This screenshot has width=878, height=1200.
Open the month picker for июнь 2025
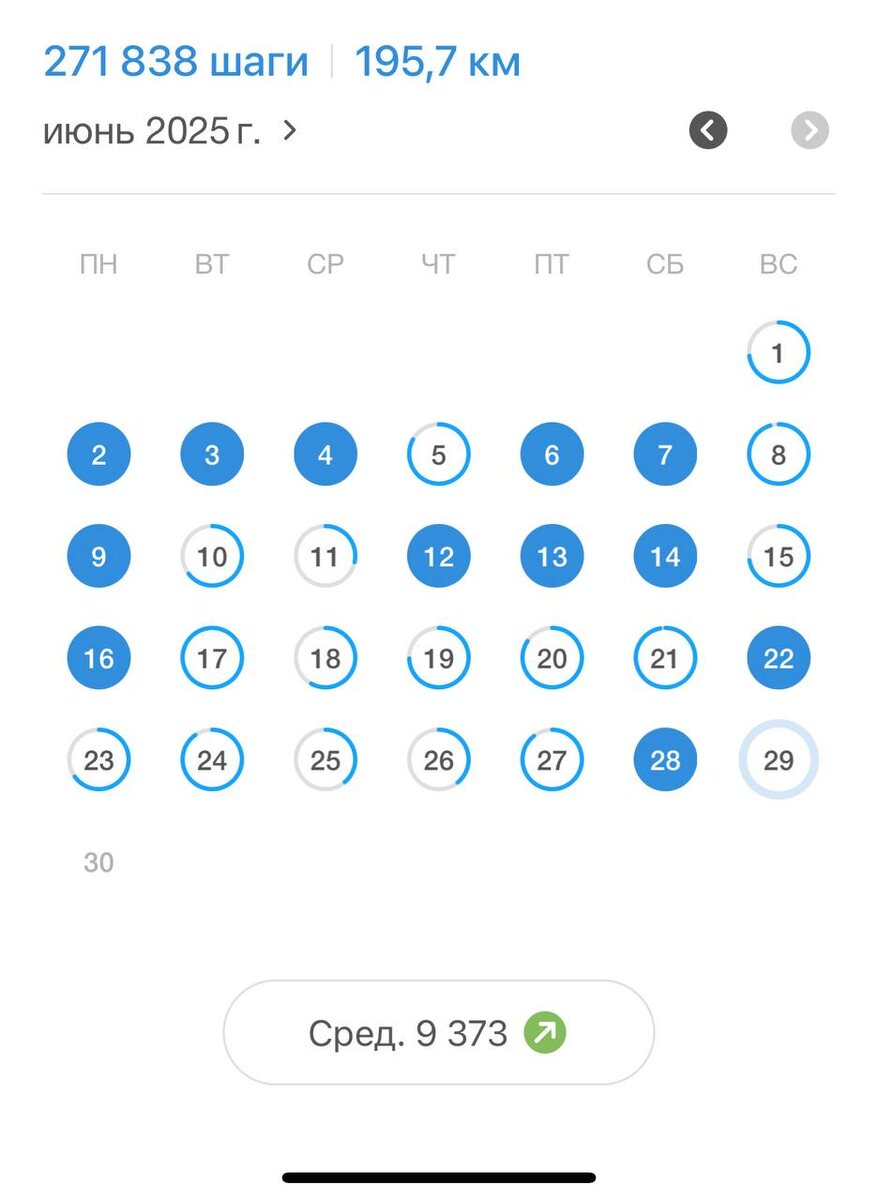(x=170, y=131)
